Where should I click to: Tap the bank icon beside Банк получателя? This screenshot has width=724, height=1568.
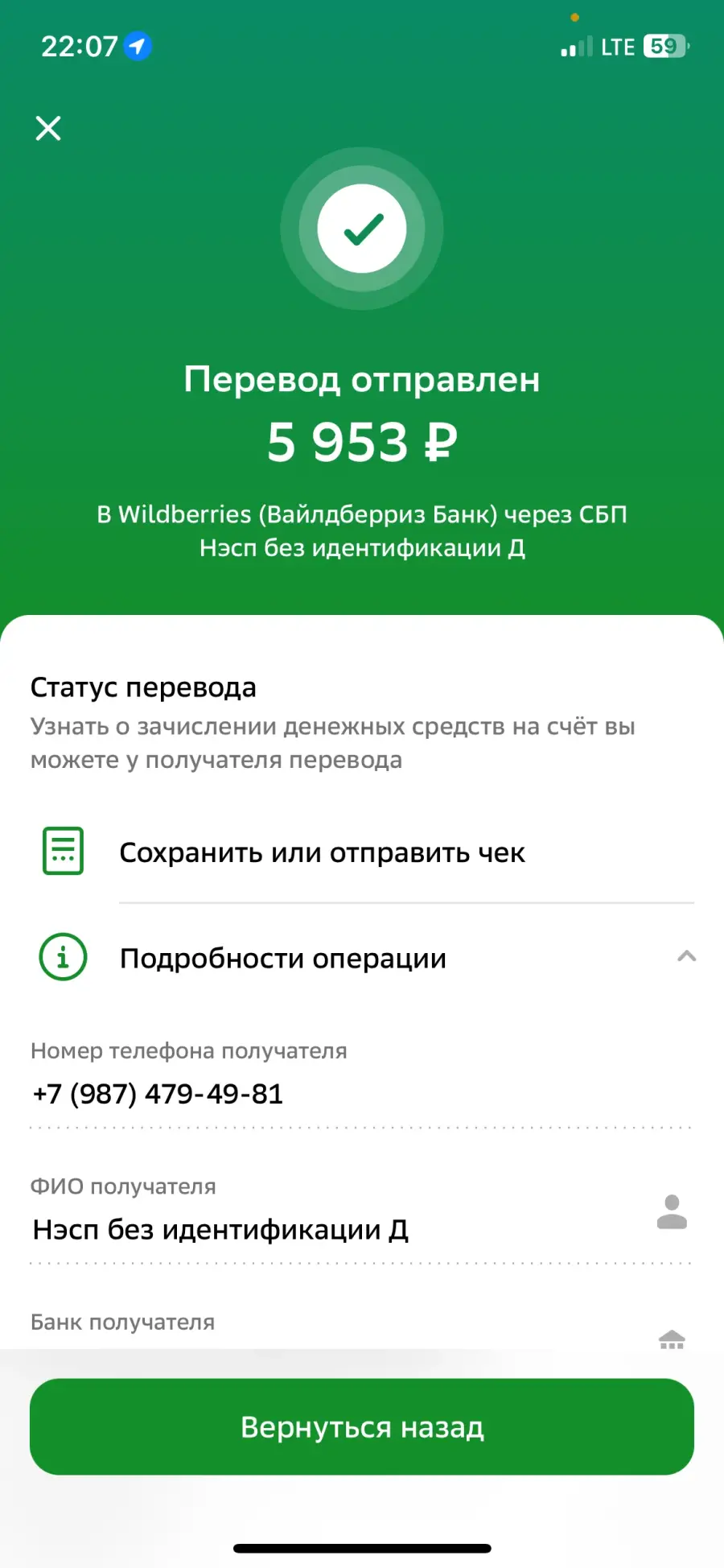[672, 1339]
